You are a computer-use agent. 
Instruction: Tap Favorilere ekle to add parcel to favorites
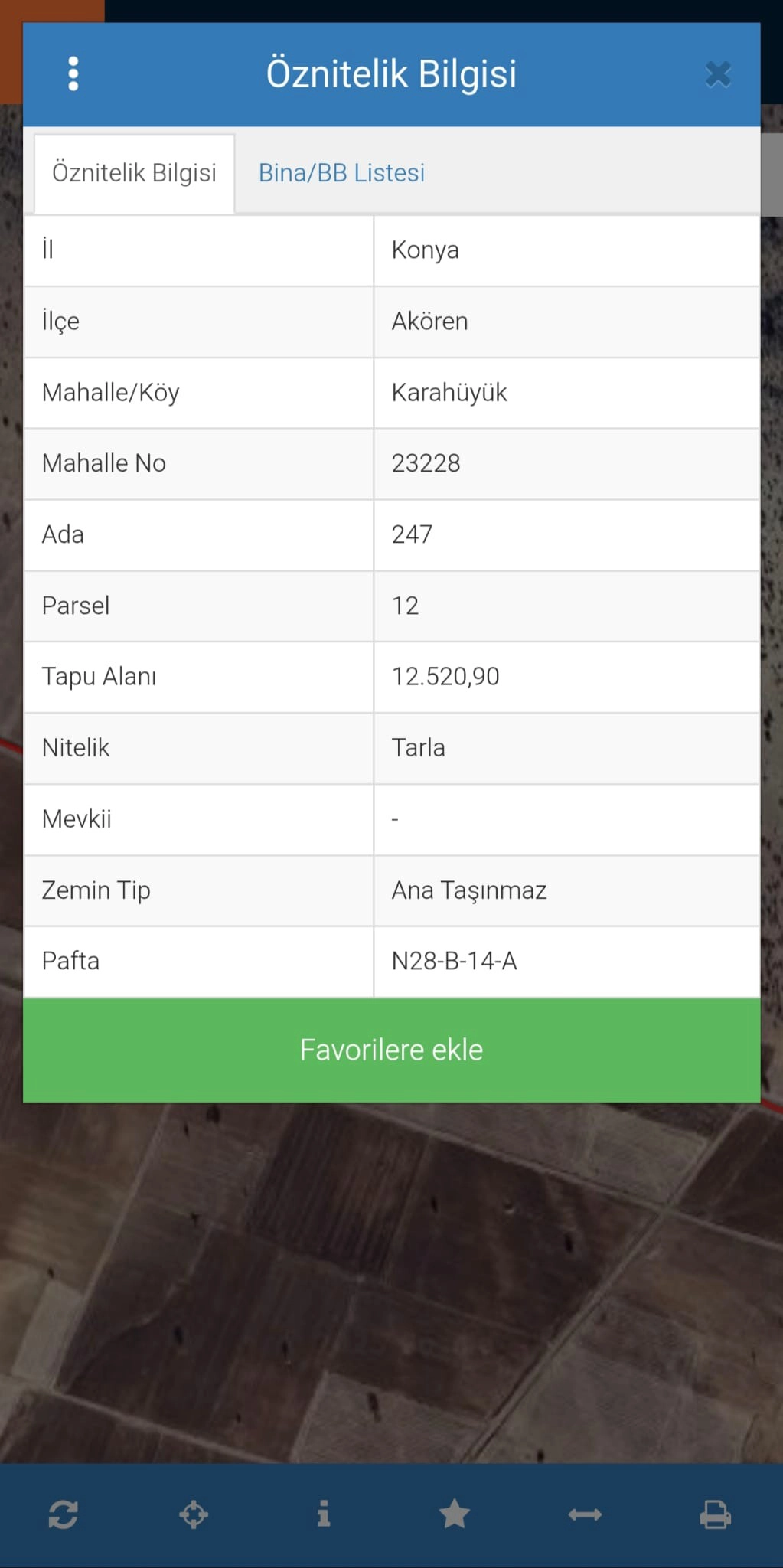tap(391, 1050)
